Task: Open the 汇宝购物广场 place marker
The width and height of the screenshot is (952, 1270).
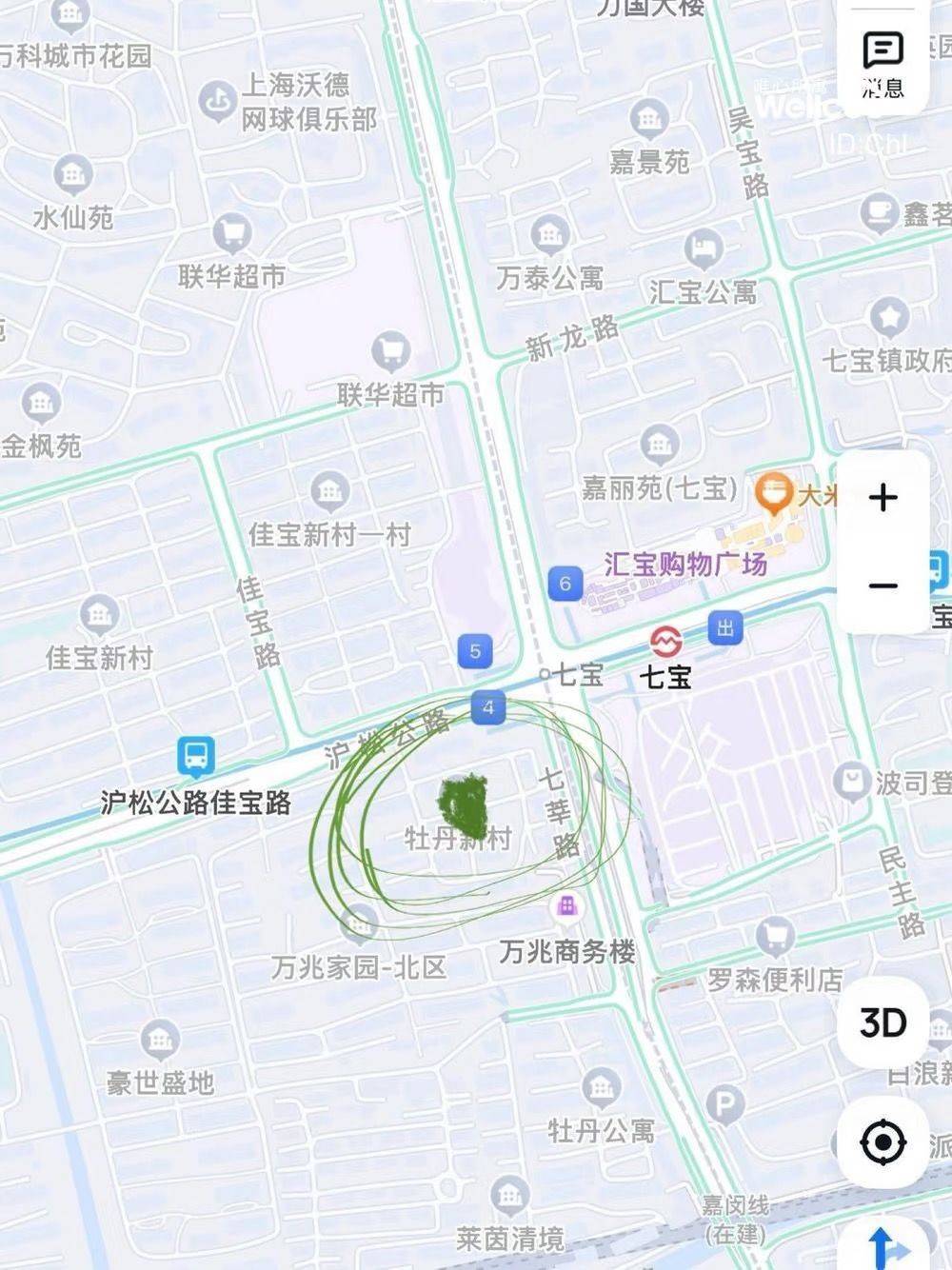Action: (x=685, y=565)
